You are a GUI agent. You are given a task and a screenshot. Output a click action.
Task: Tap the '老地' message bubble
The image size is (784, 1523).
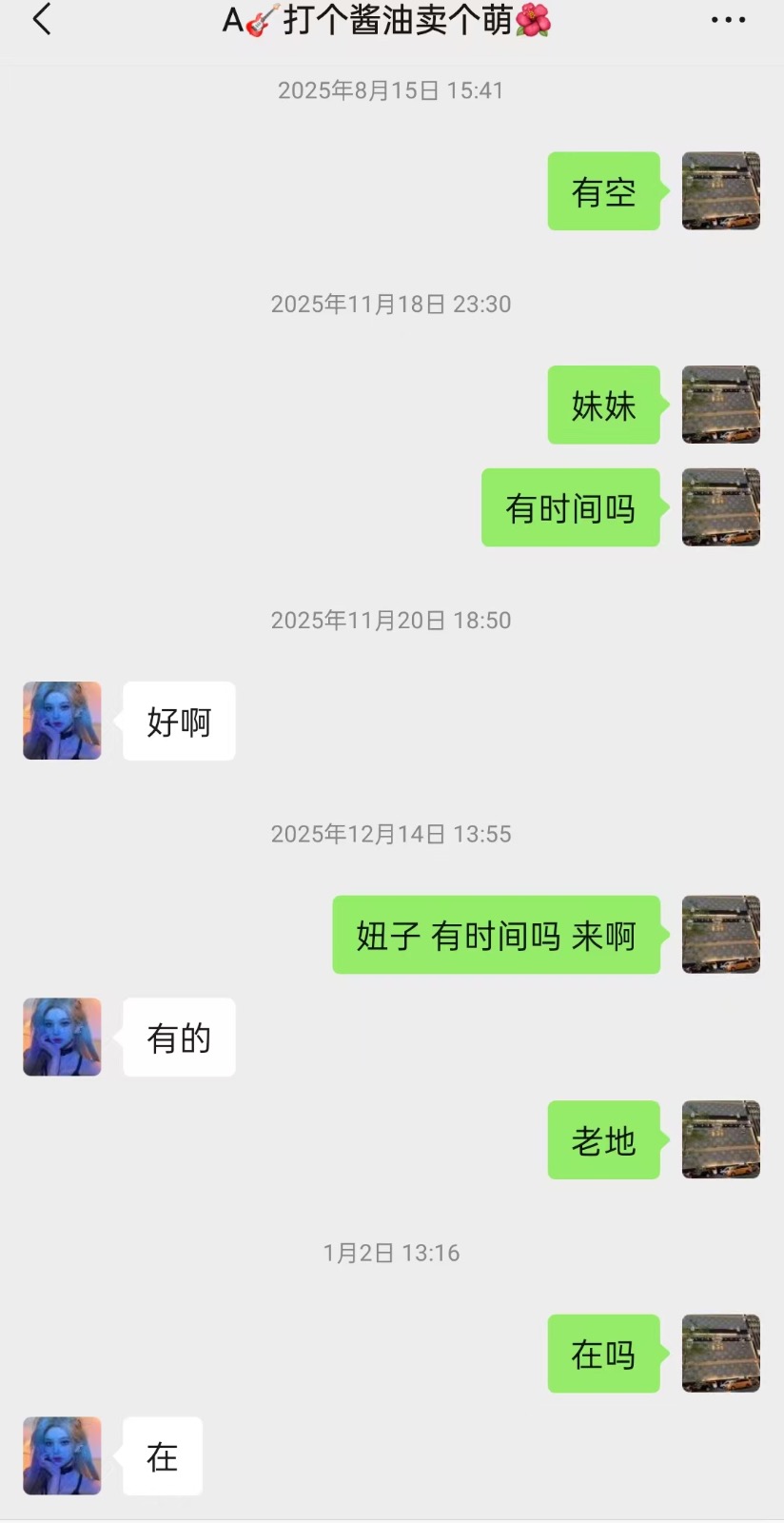point(603,1140)
